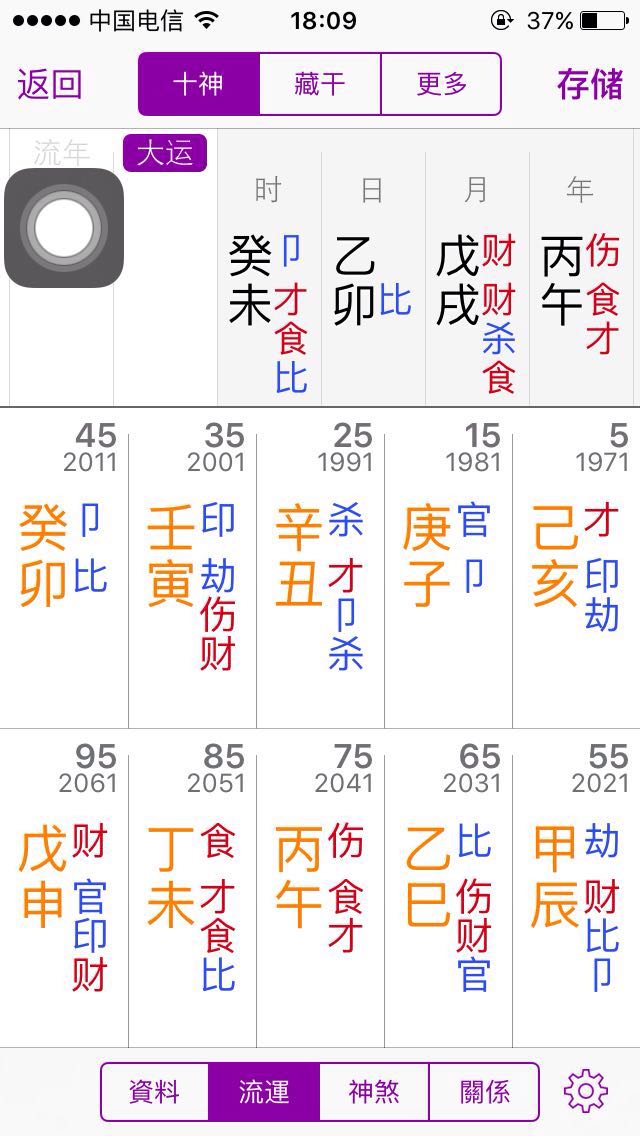Pick the 戊申 luck period starting 2061
This screenshot has width=640, height=1136.
65,890
